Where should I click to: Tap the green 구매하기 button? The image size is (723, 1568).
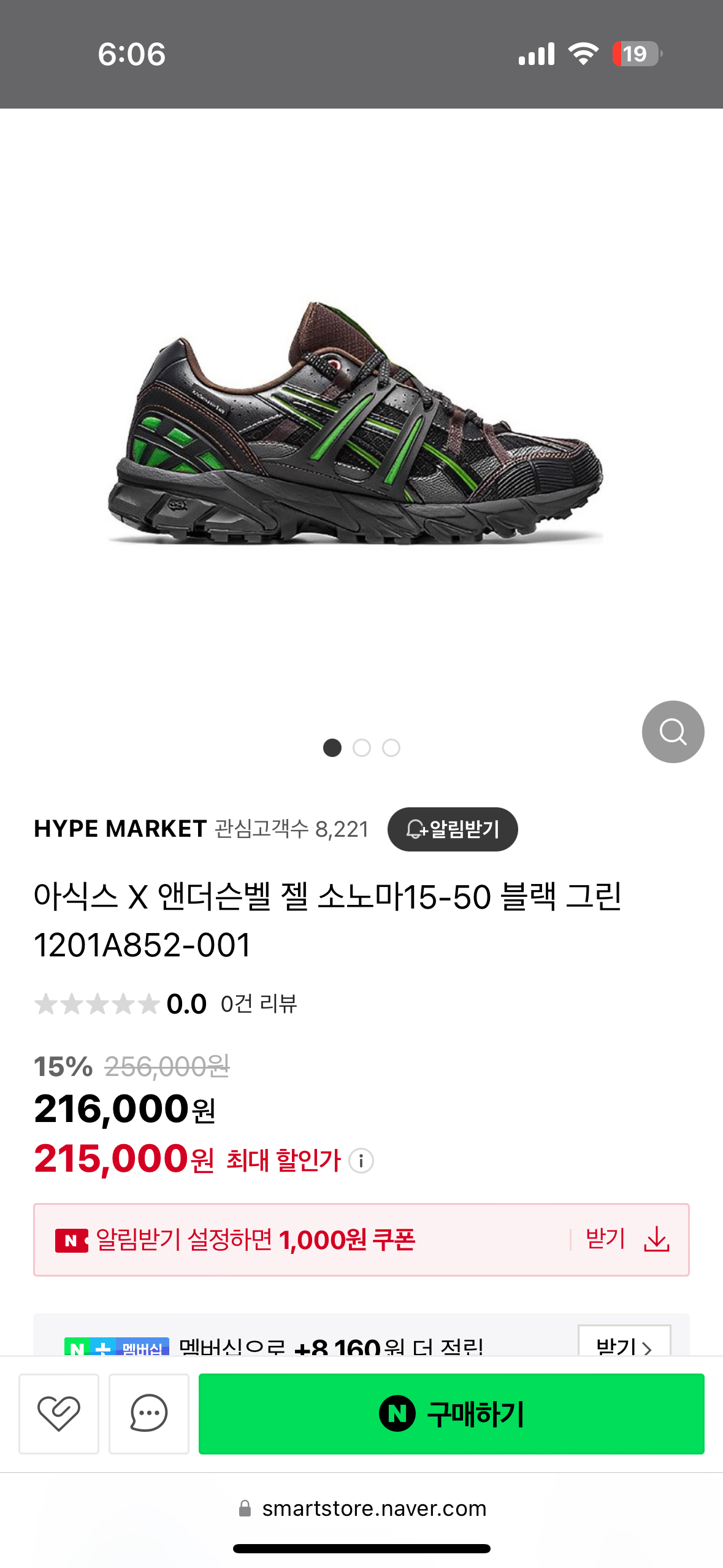click(451, 1413)
